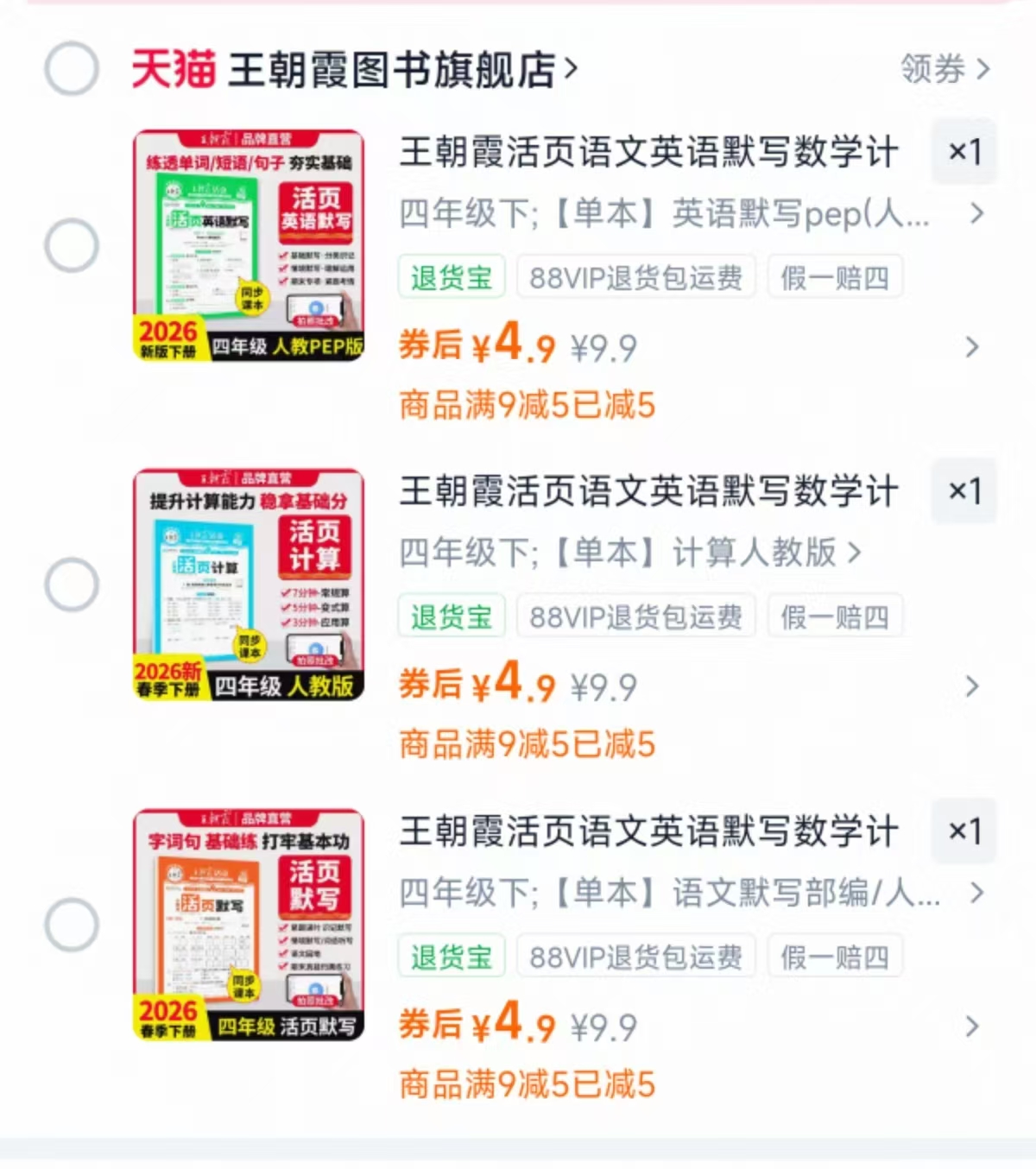Click the 退货宝 return-guarantee tag on first product

tap(451, 276)
